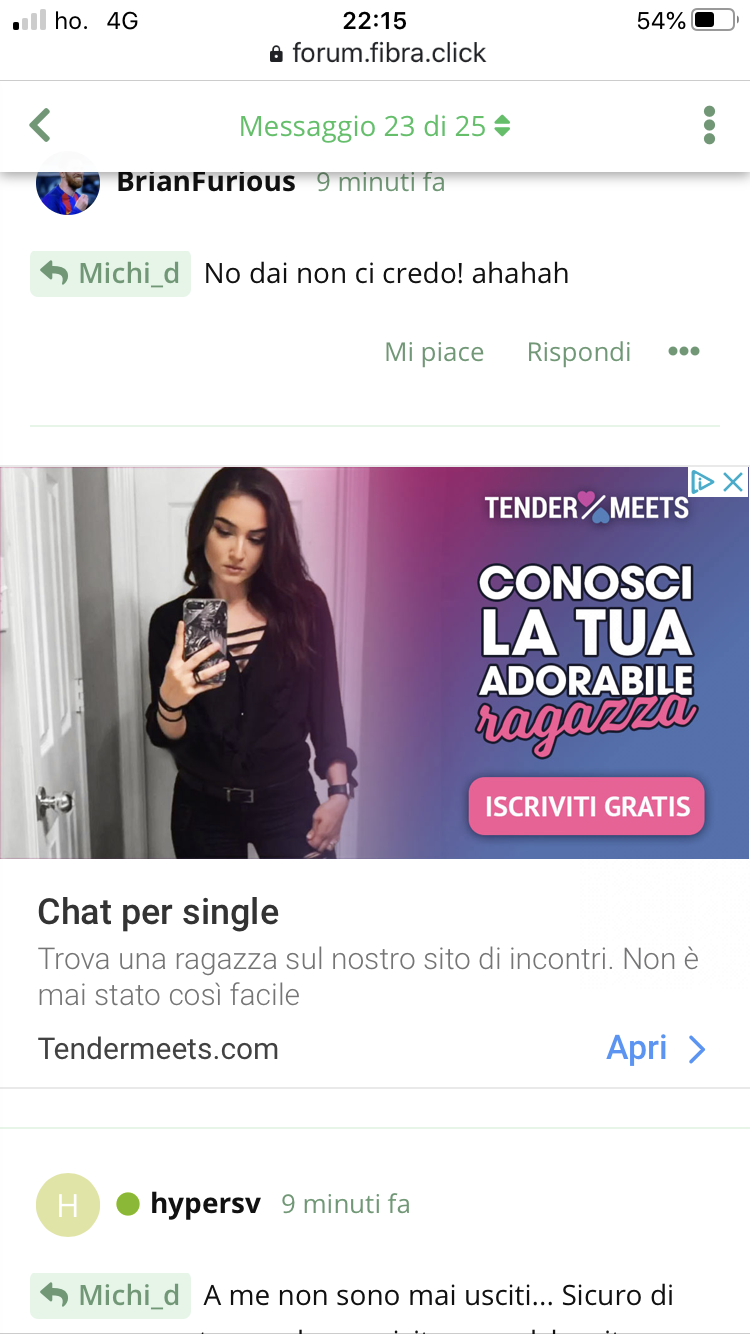Open the three-dot overflow menu in header
Viewport: 750px width, 1334px height.
point(709,126)
